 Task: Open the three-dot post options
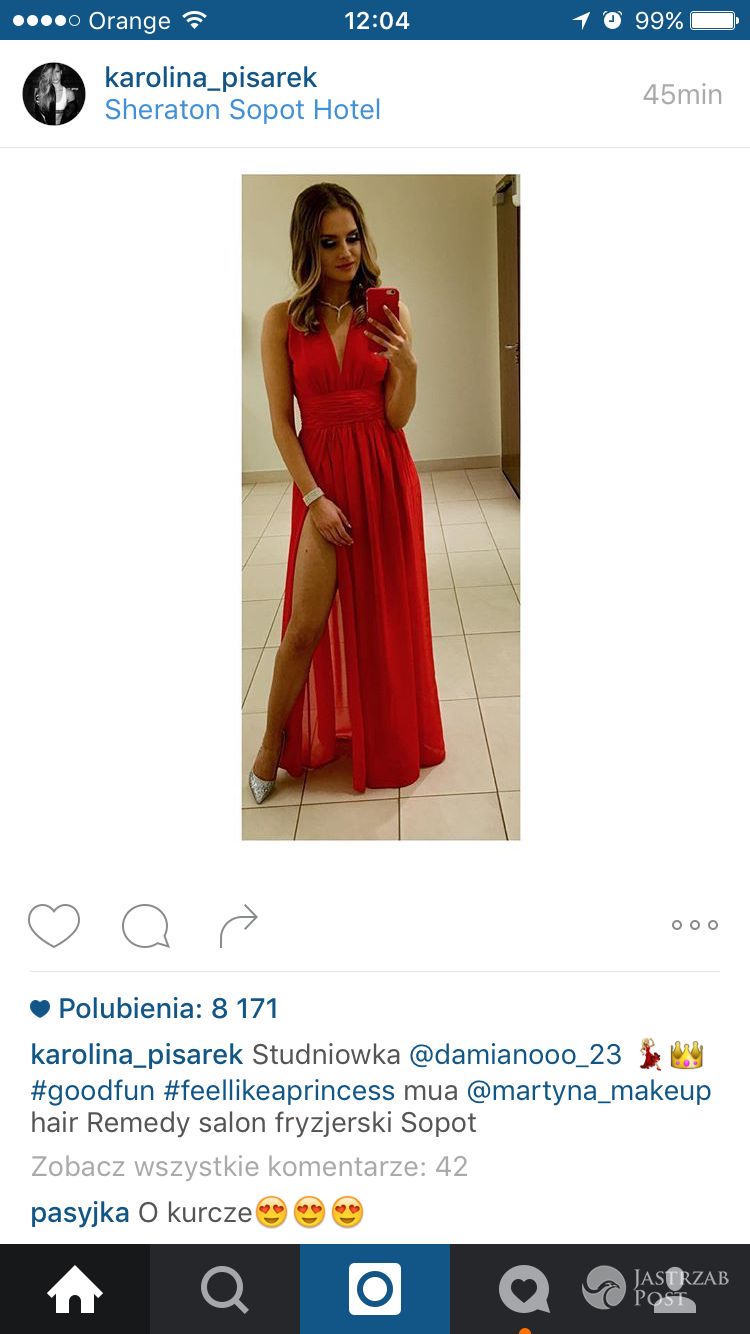click(x=694, y=925)
